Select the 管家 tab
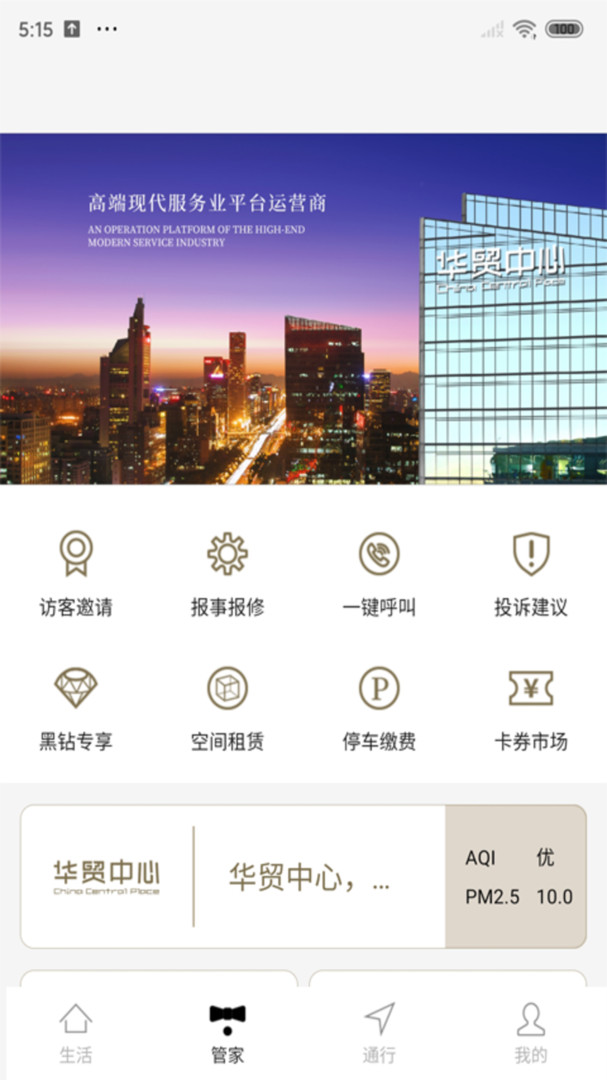Viewport: 607px width, 1080px height. (227, 1033)
